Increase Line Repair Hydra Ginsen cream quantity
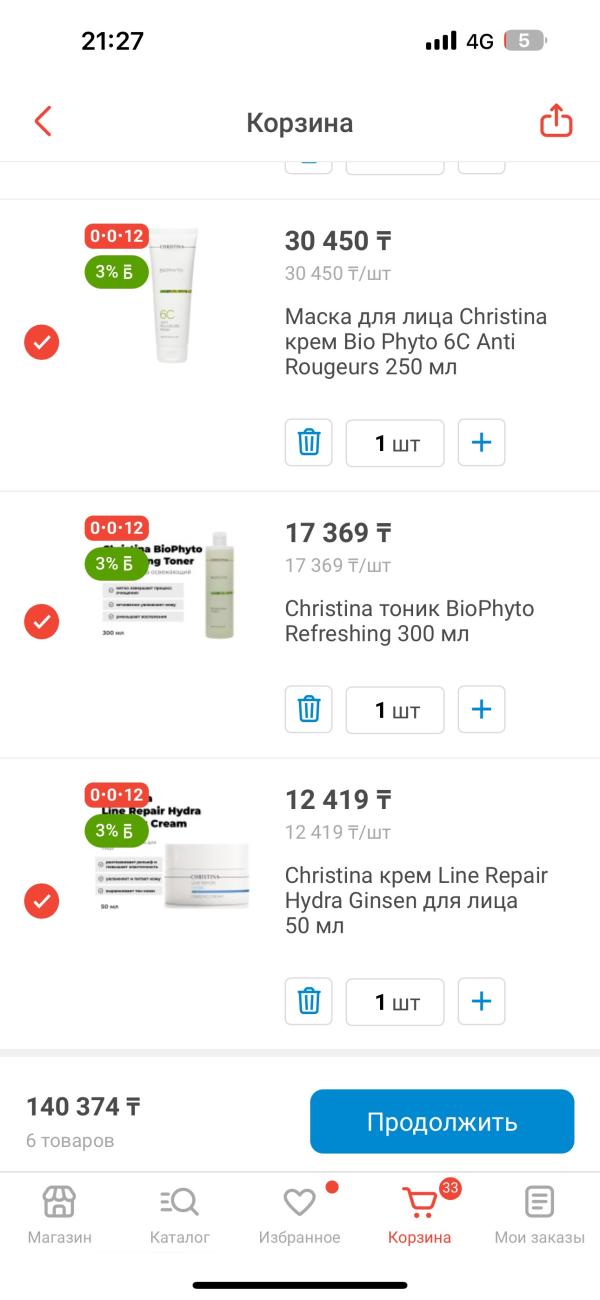 (481, 1002)
